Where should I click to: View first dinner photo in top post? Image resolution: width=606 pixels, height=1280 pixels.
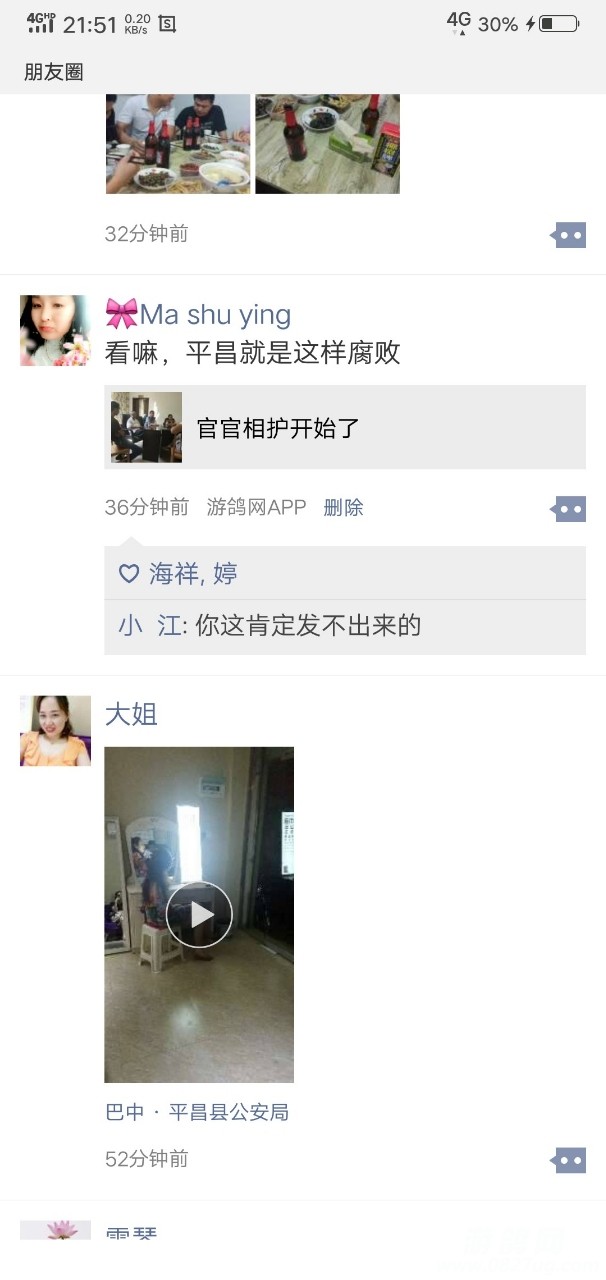click(x=178, y=143)
